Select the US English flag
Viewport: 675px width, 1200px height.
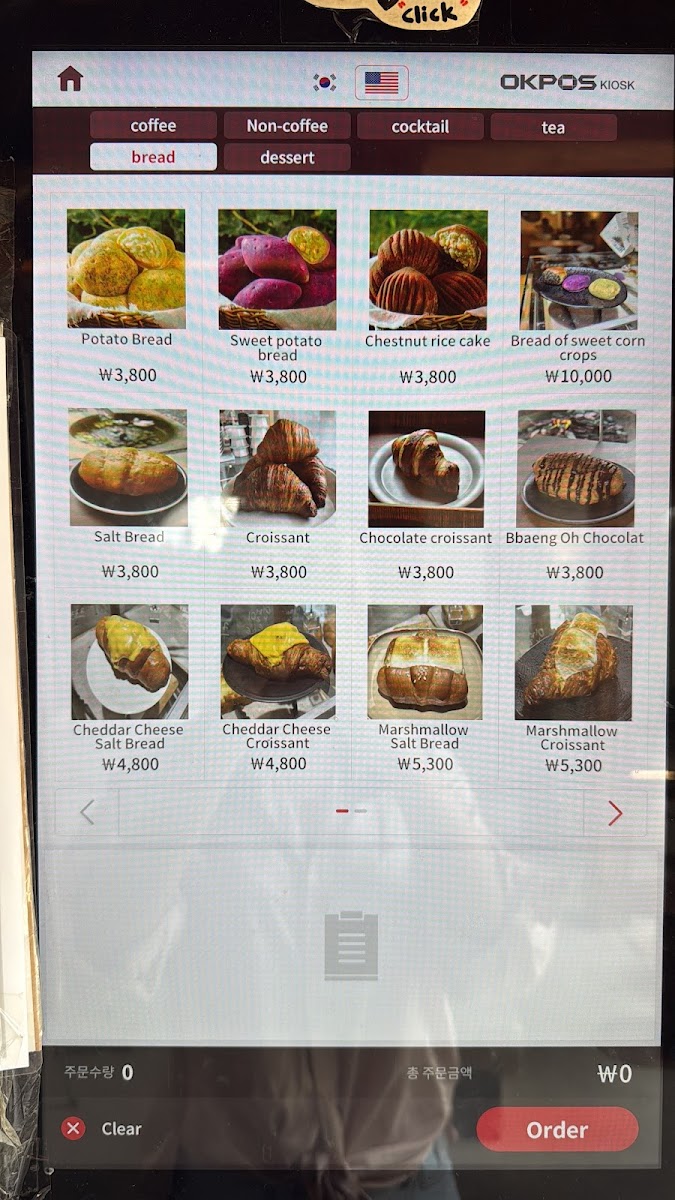(381, 83)
